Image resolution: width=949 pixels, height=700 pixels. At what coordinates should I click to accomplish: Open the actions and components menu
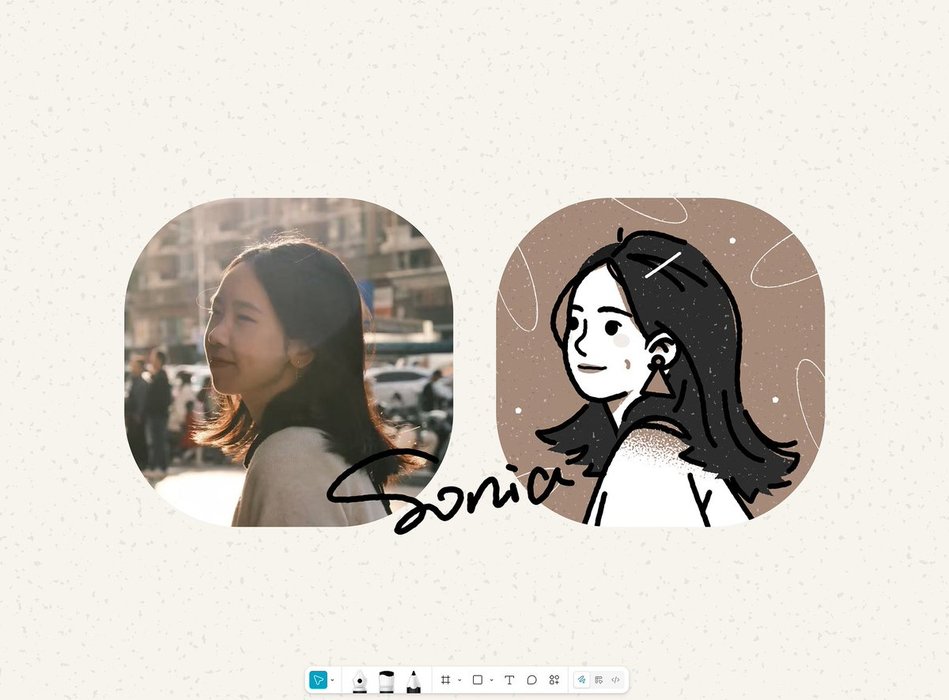(x=554, y=680)
